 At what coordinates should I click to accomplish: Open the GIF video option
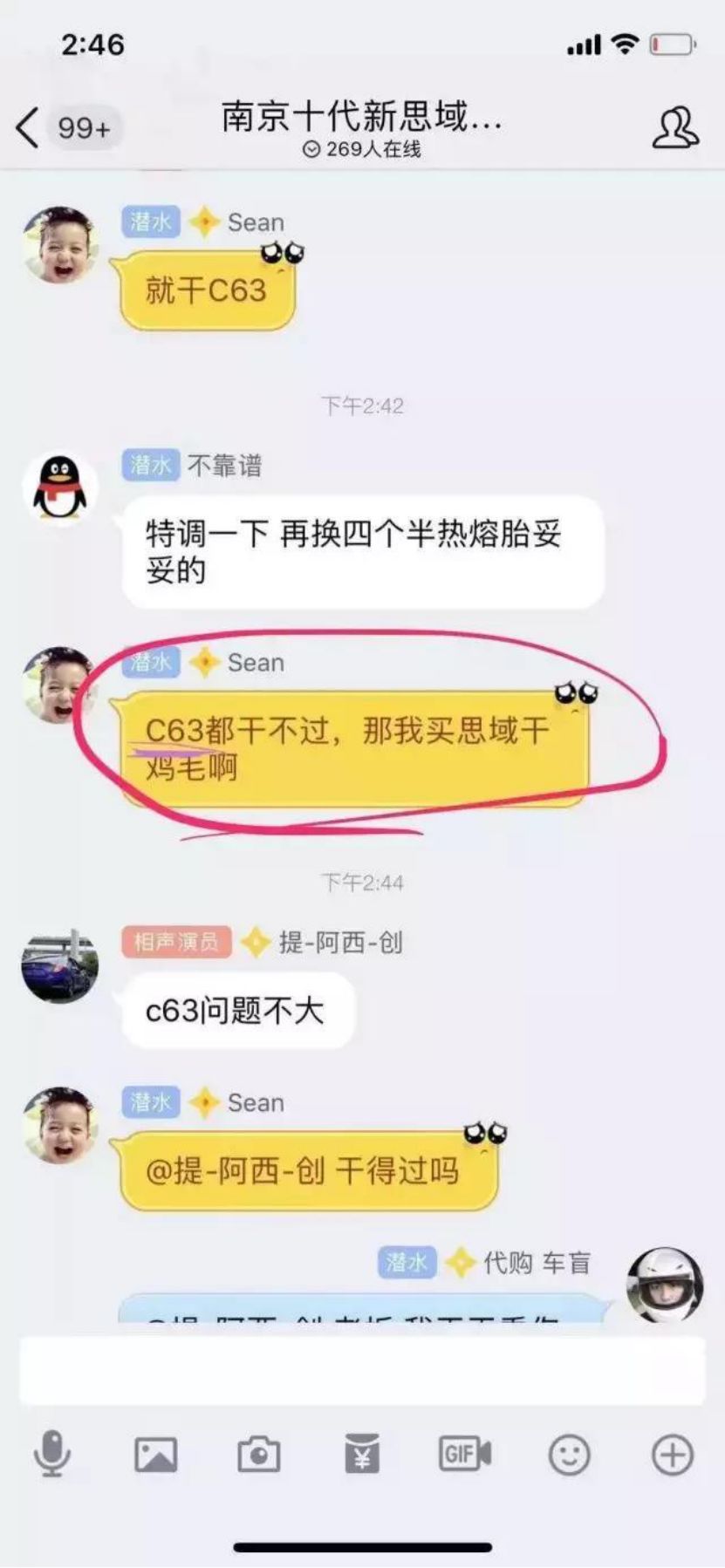tap(465, 1454)
